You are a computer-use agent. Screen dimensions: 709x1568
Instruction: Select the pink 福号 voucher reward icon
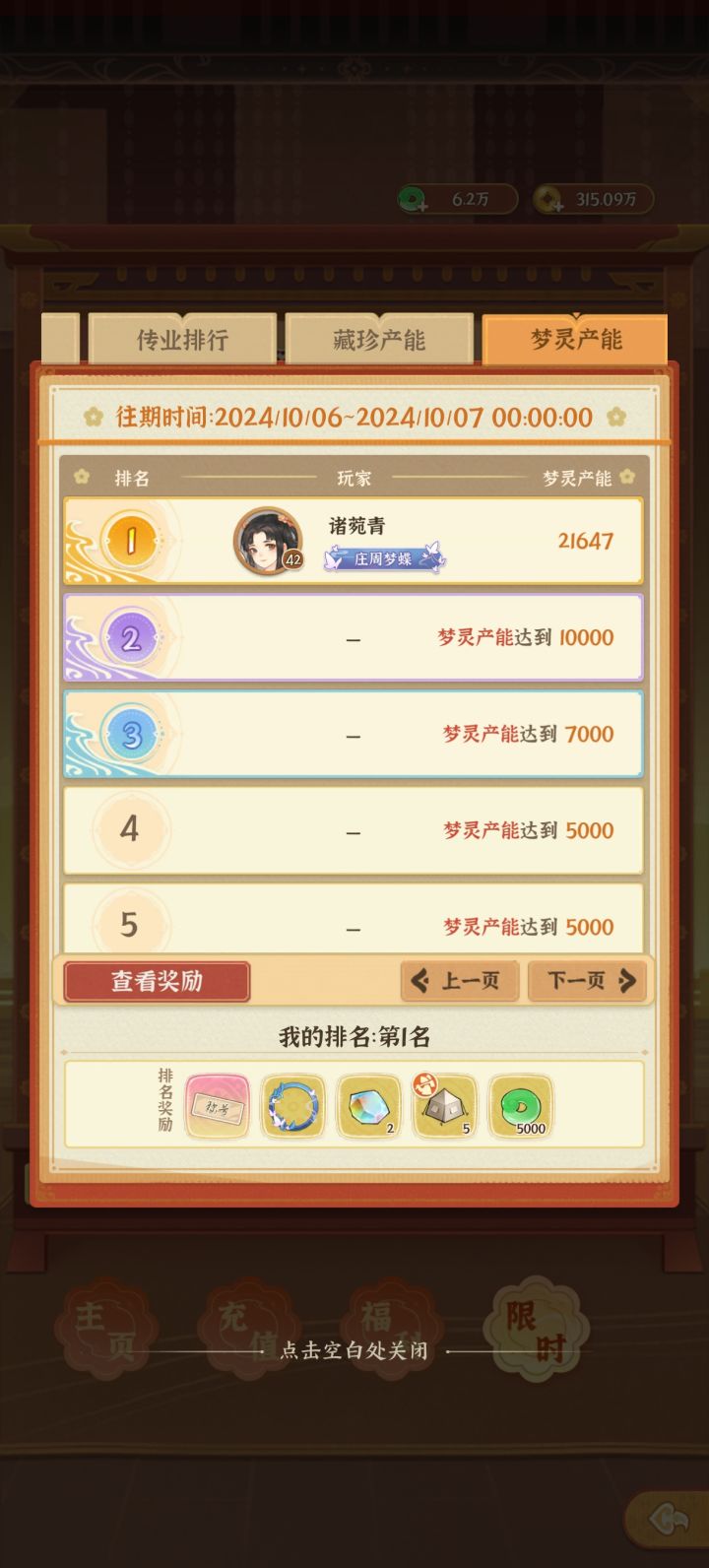coord(216,1107)
